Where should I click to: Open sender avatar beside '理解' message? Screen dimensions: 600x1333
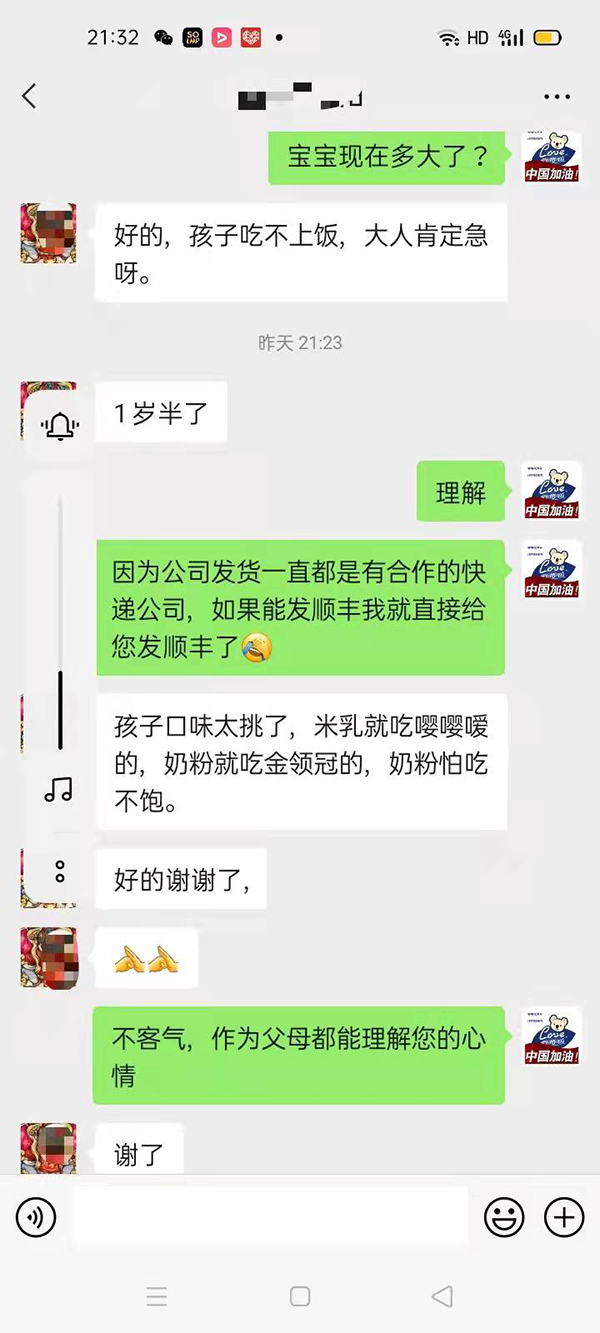[552, 491]
